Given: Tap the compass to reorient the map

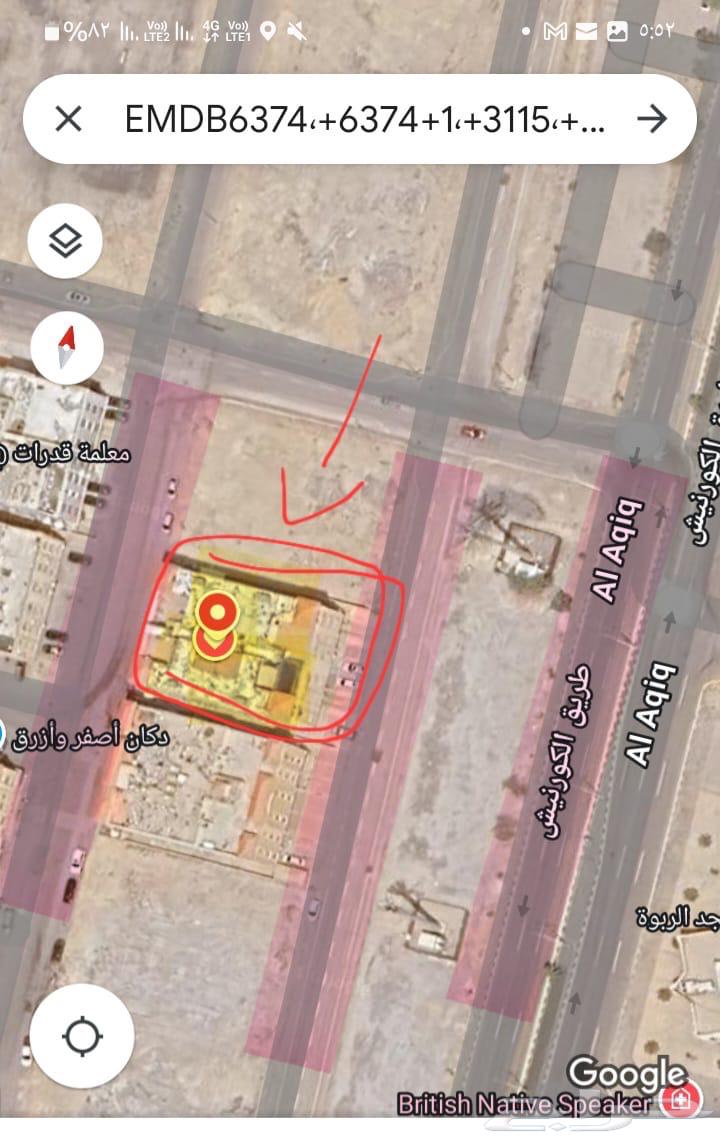Looking at the screenshot, I should (65, 347).
